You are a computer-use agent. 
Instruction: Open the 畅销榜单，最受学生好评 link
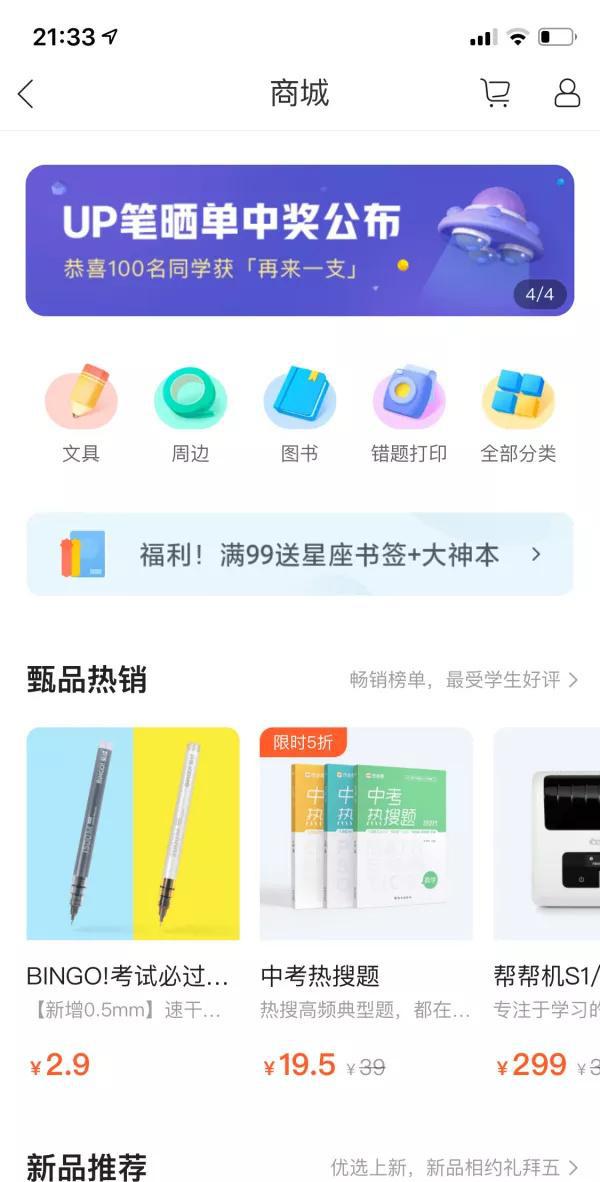pyautogui.click(x=464, y=680)
